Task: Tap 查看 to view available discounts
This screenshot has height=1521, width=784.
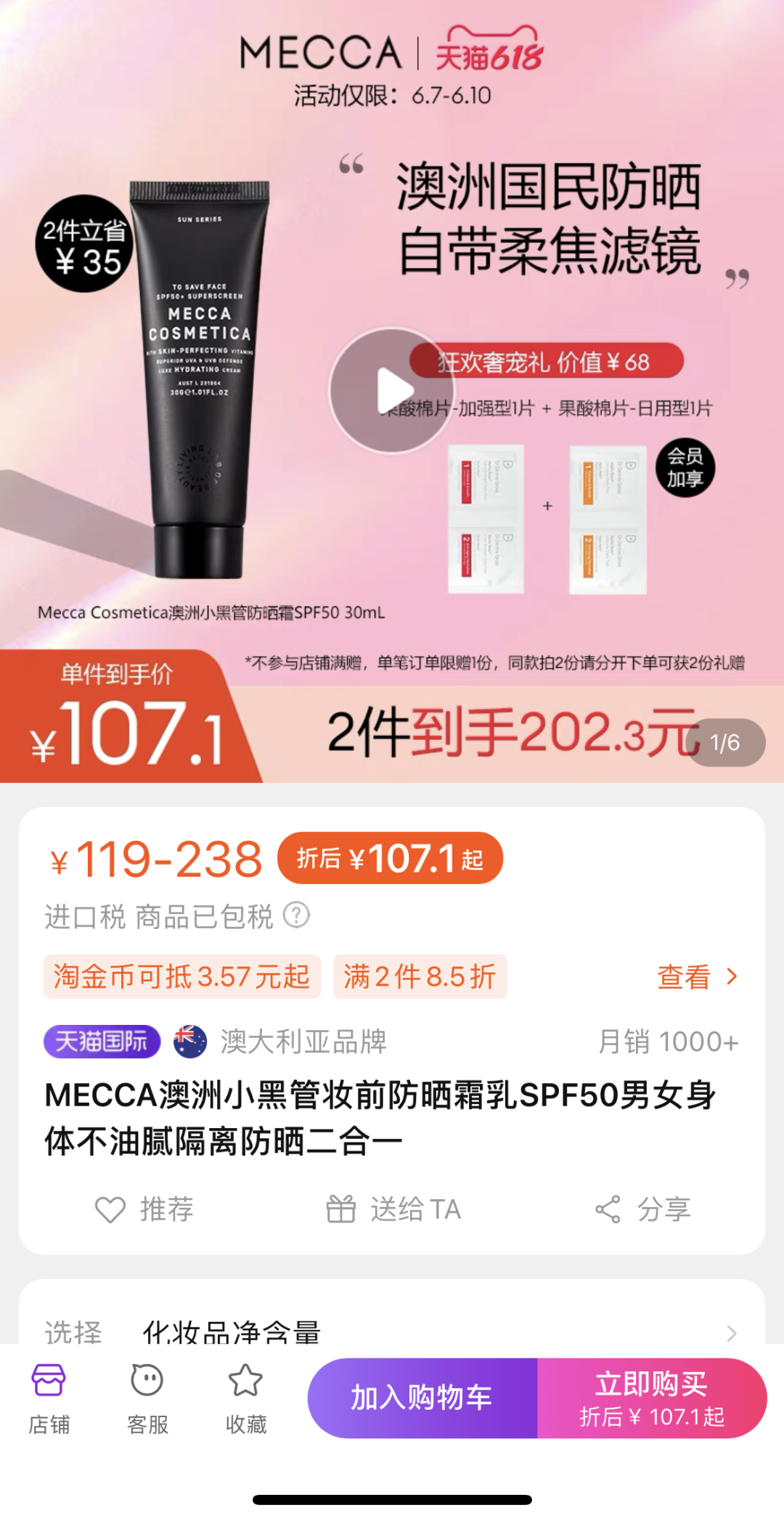Action: 696,977
